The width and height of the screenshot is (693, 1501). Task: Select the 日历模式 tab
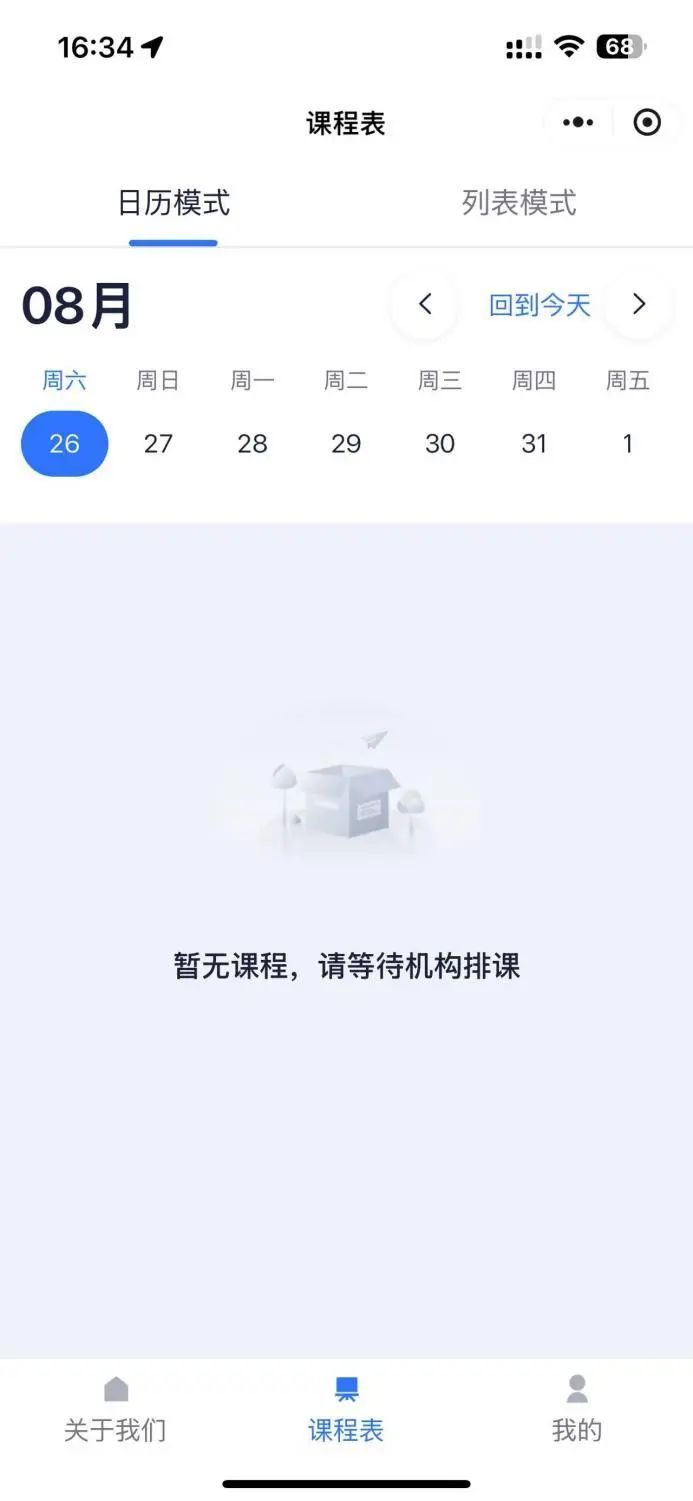coord(173,203)
